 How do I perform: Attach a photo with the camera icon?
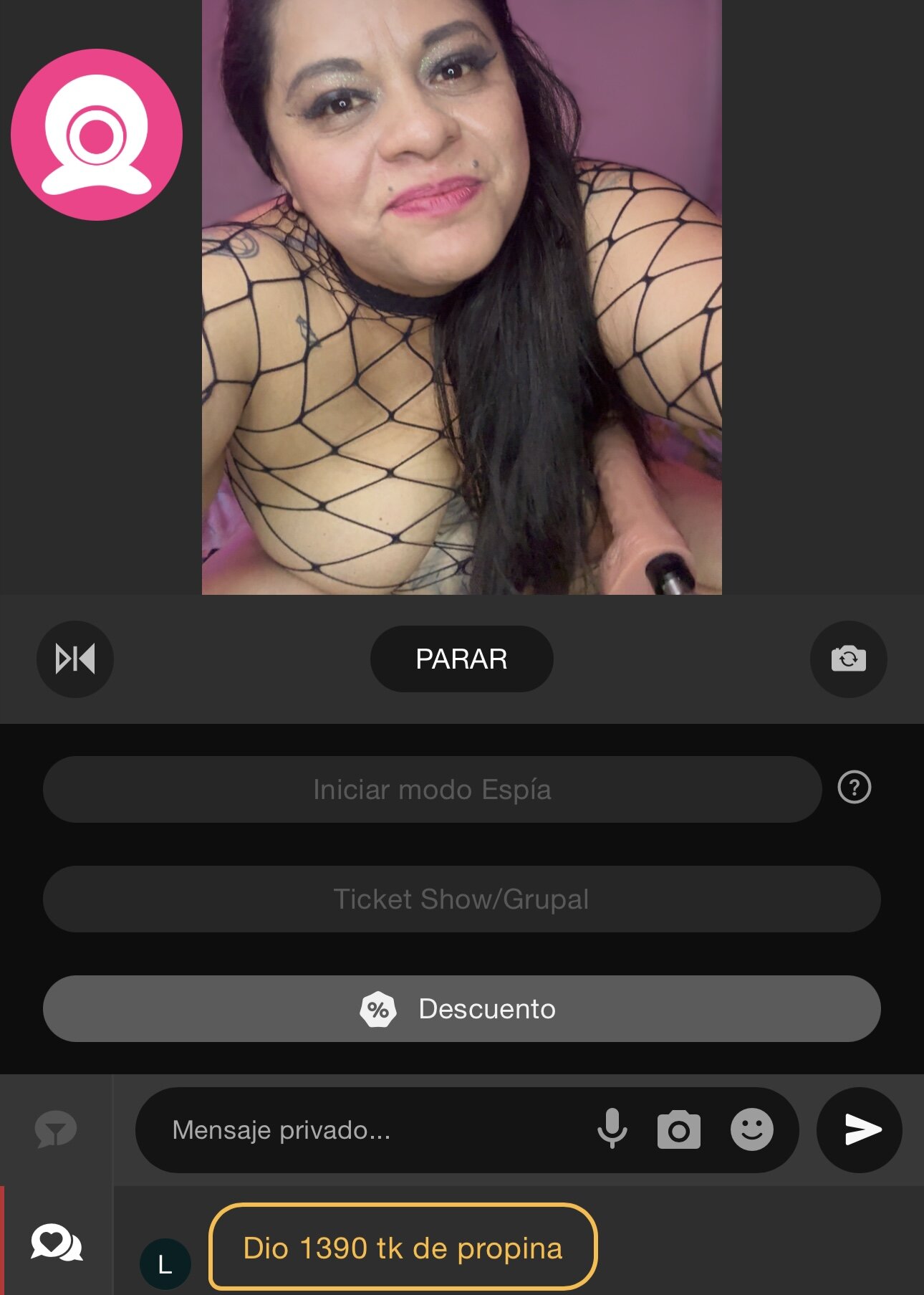coord(678,1130)
